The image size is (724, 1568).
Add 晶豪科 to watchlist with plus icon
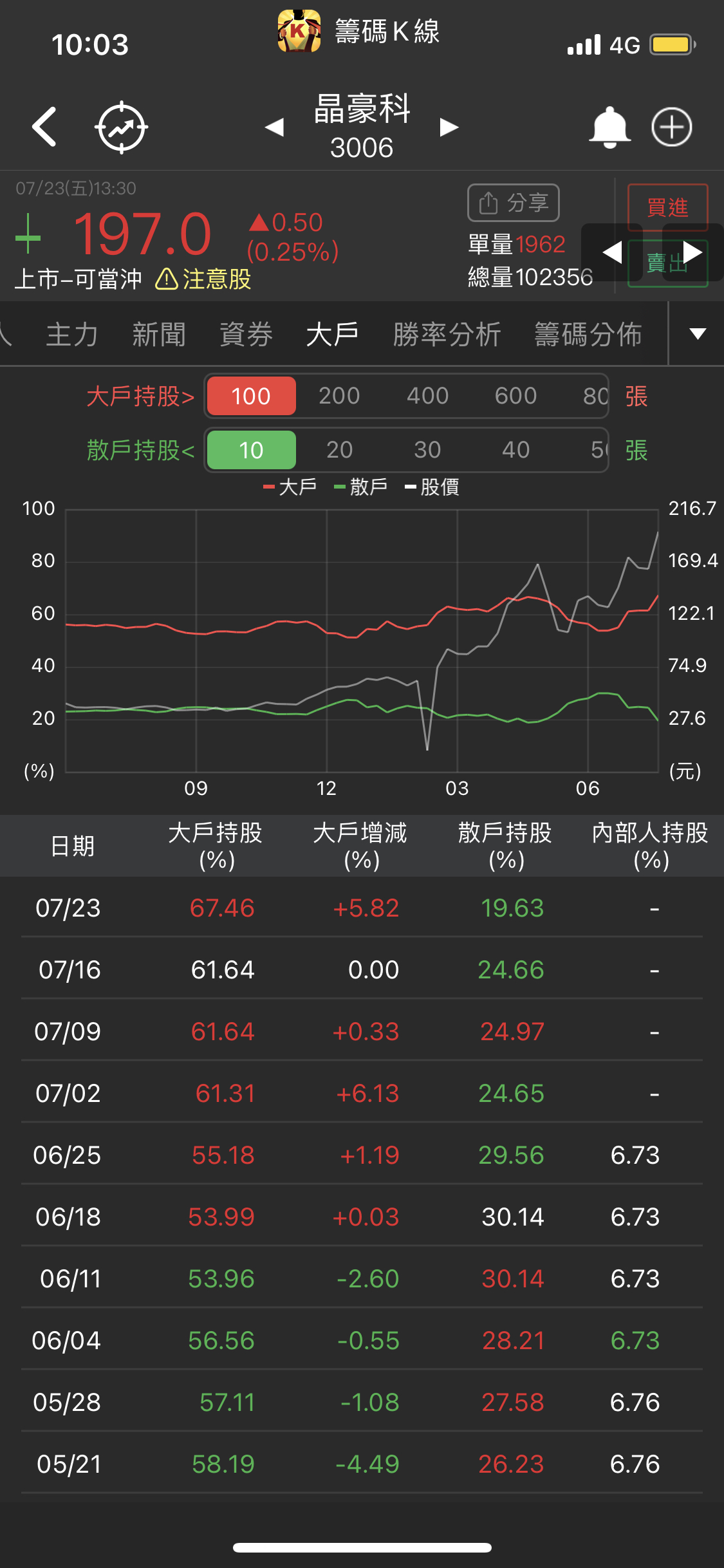coord(671,127)
